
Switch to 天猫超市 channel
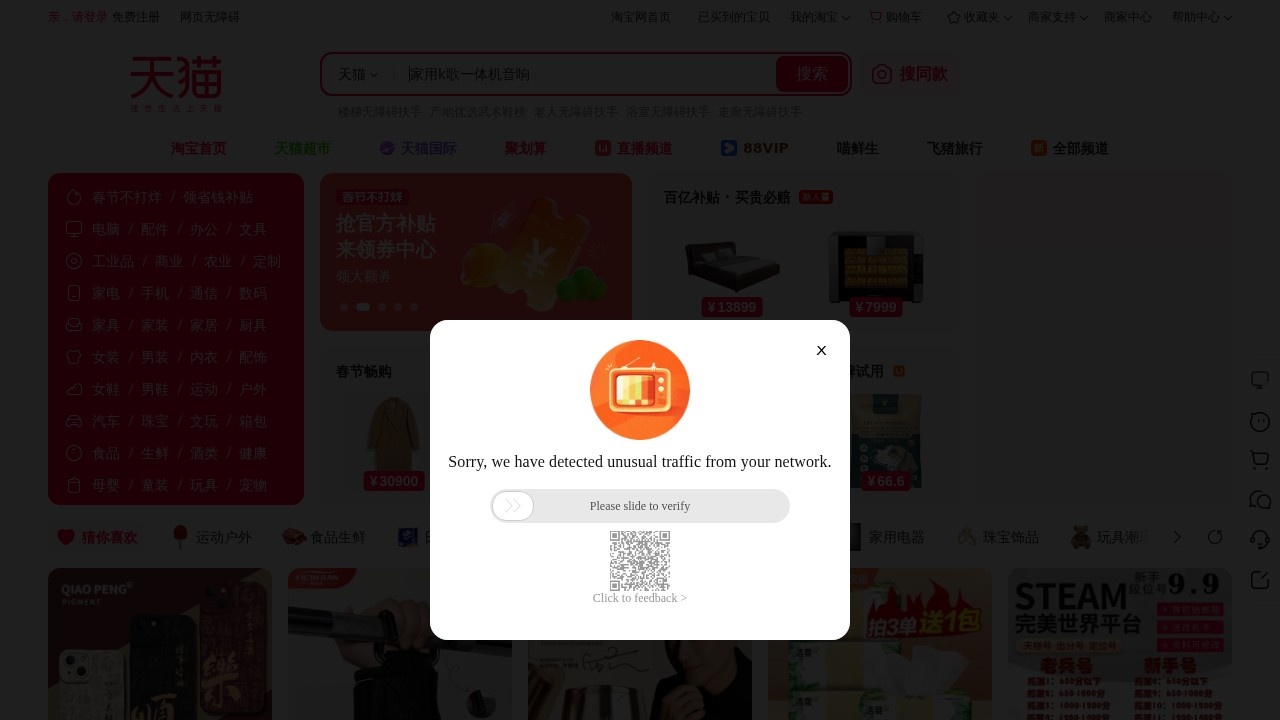coord(302,148)
